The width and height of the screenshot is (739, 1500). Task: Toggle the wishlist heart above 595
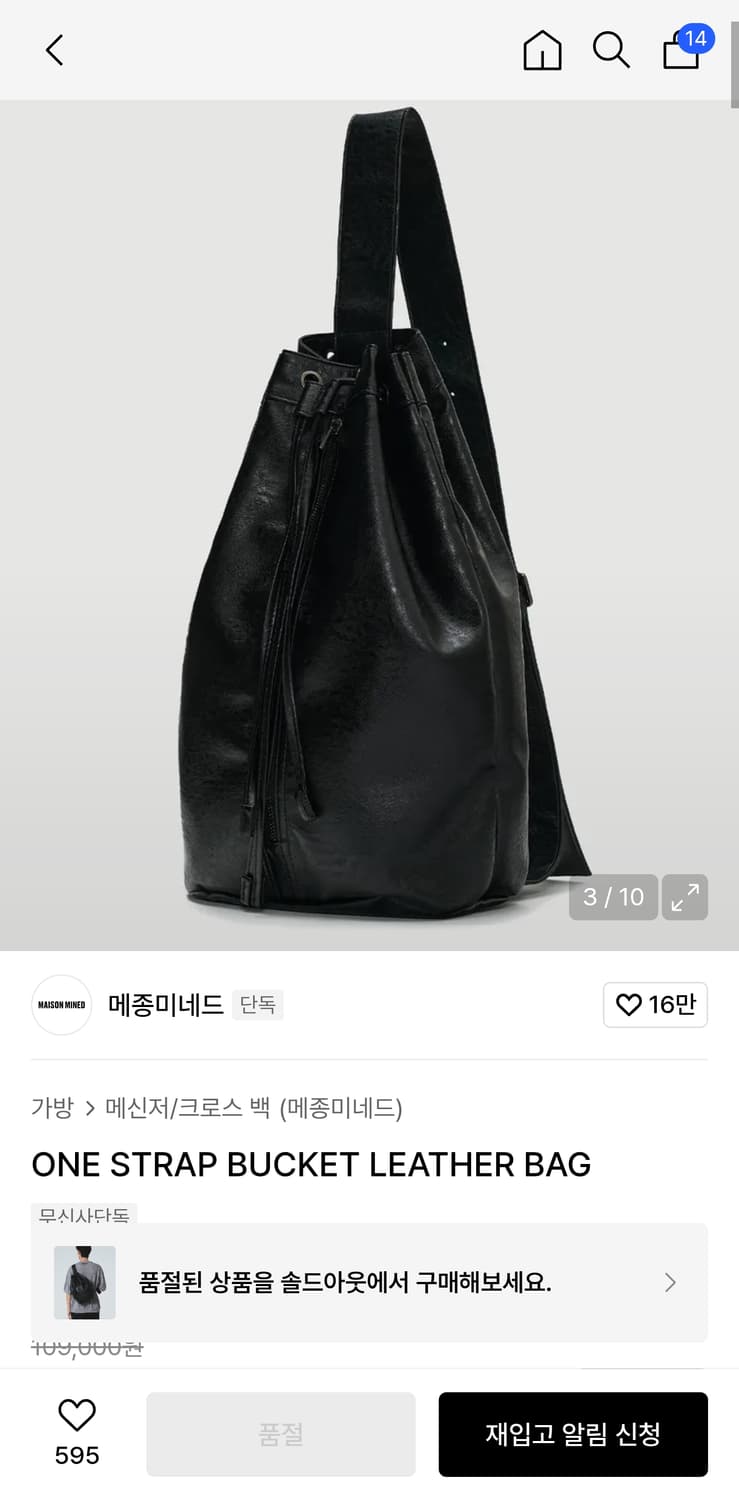(77, 1415)
